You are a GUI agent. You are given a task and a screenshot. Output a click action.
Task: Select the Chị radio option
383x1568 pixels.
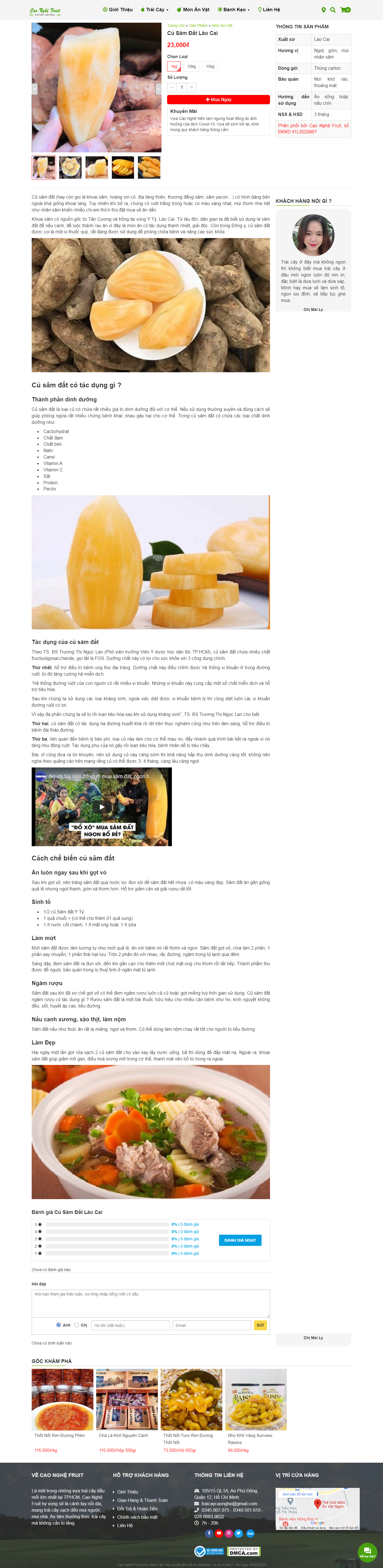pos(77,1325)
